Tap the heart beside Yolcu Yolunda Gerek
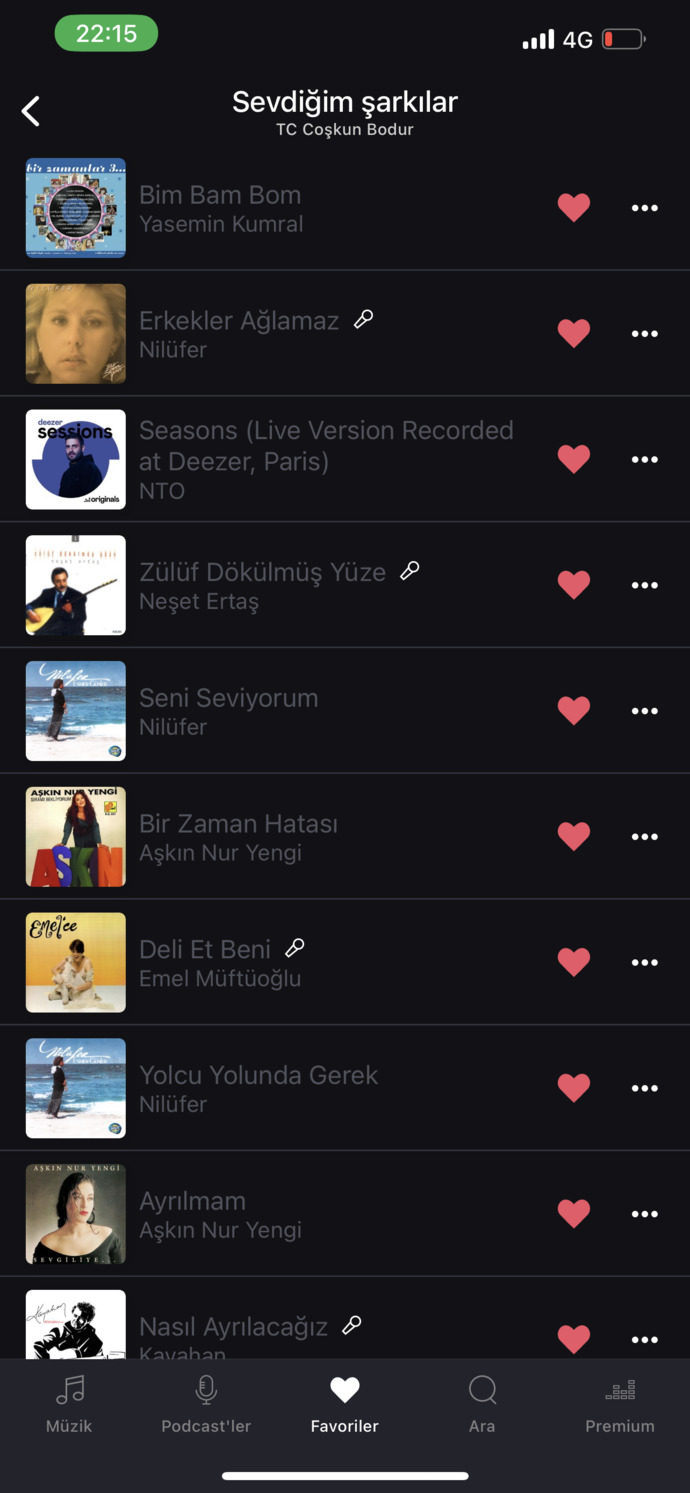The image size is (690, 1493). (573, 1088)
